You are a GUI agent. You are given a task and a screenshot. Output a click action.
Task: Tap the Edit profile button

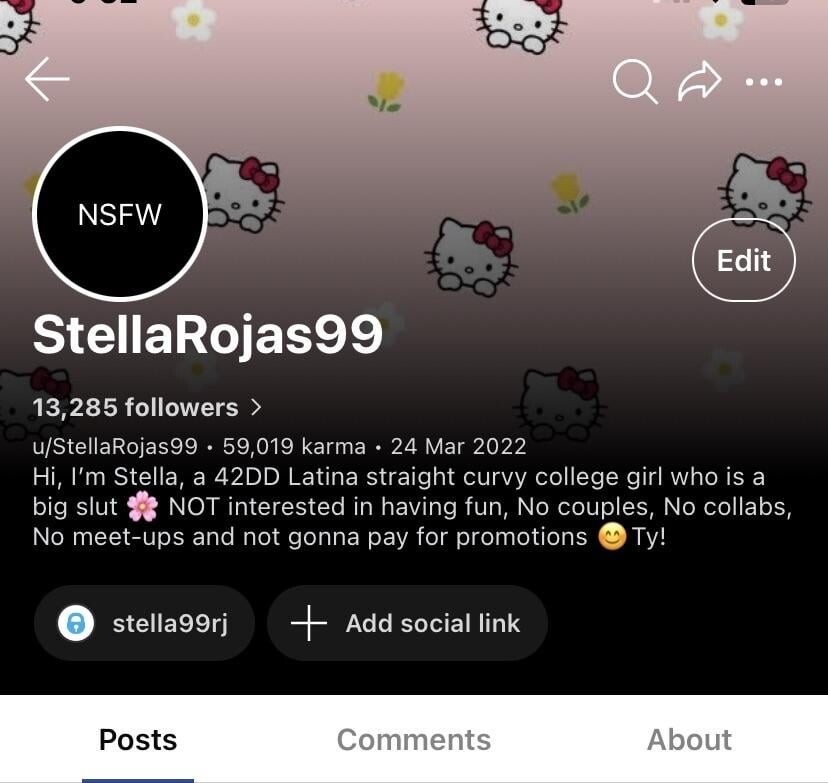[x=744, y=261]
